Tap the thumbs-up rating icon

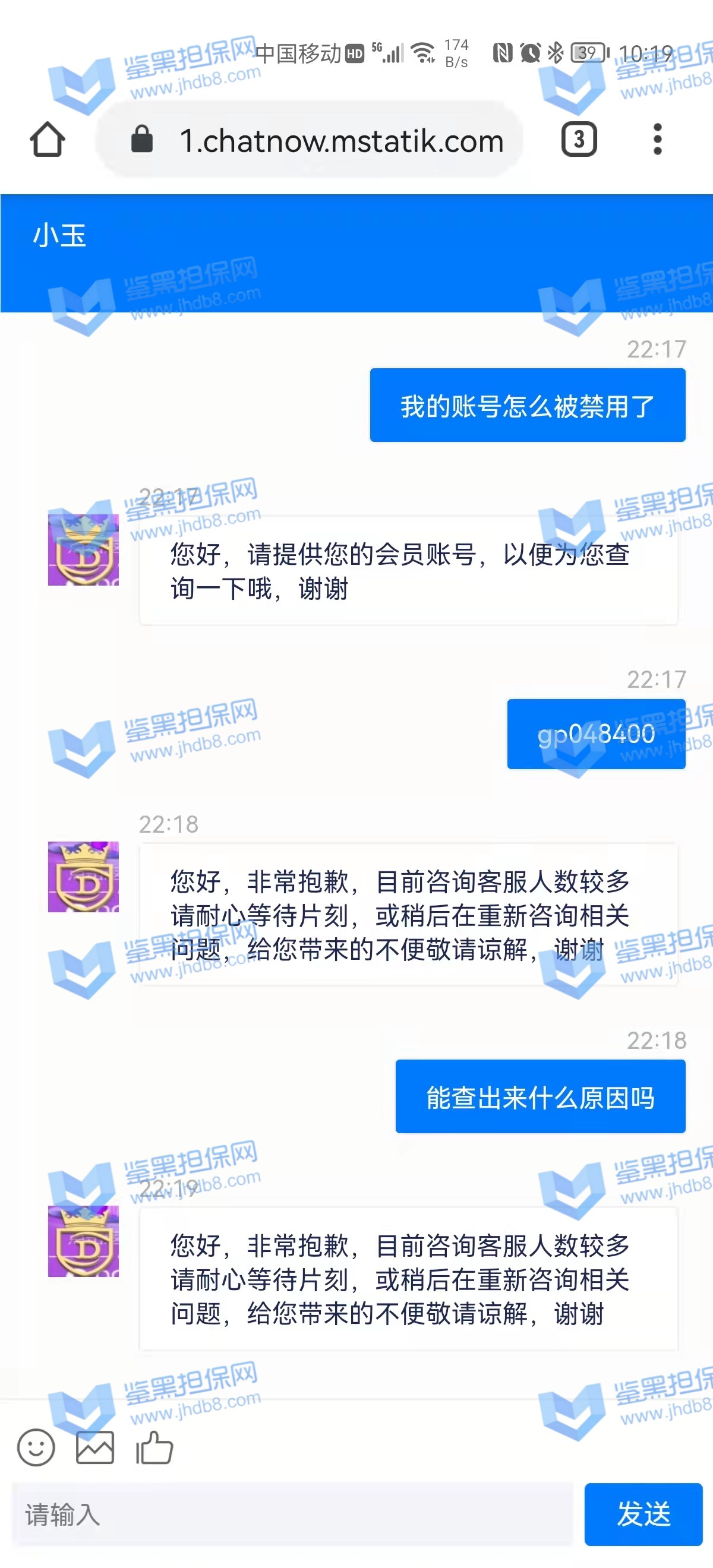pos(154,1447)
